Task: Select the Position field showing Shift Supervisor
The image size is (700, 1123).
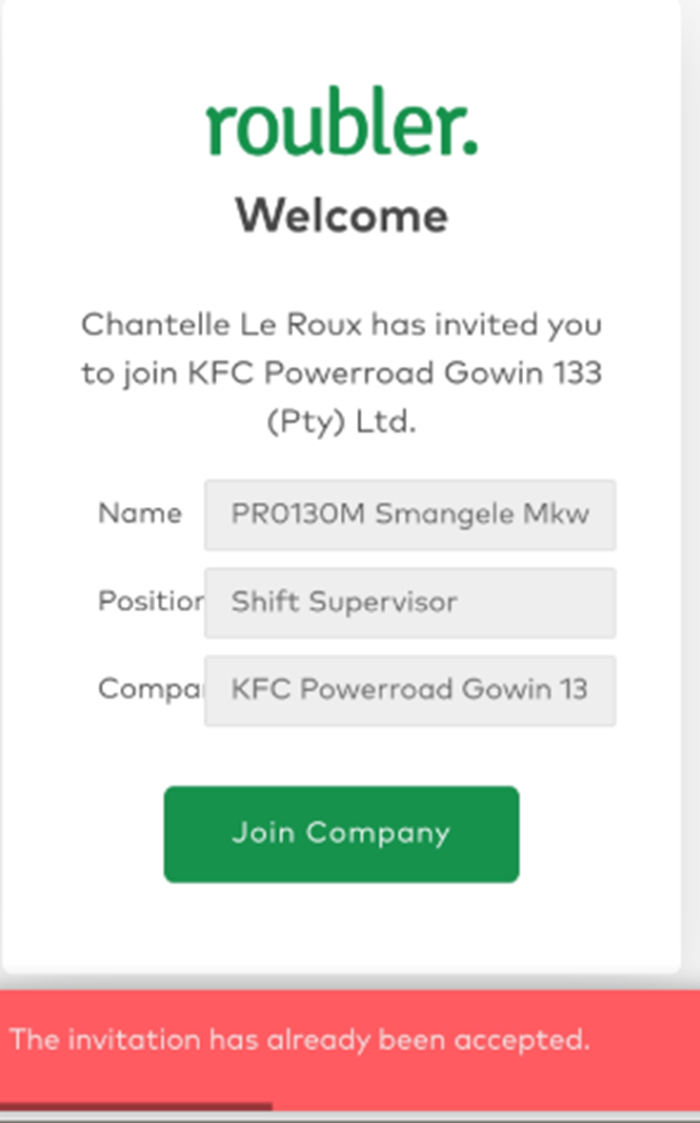Action: tap(410, 602)
